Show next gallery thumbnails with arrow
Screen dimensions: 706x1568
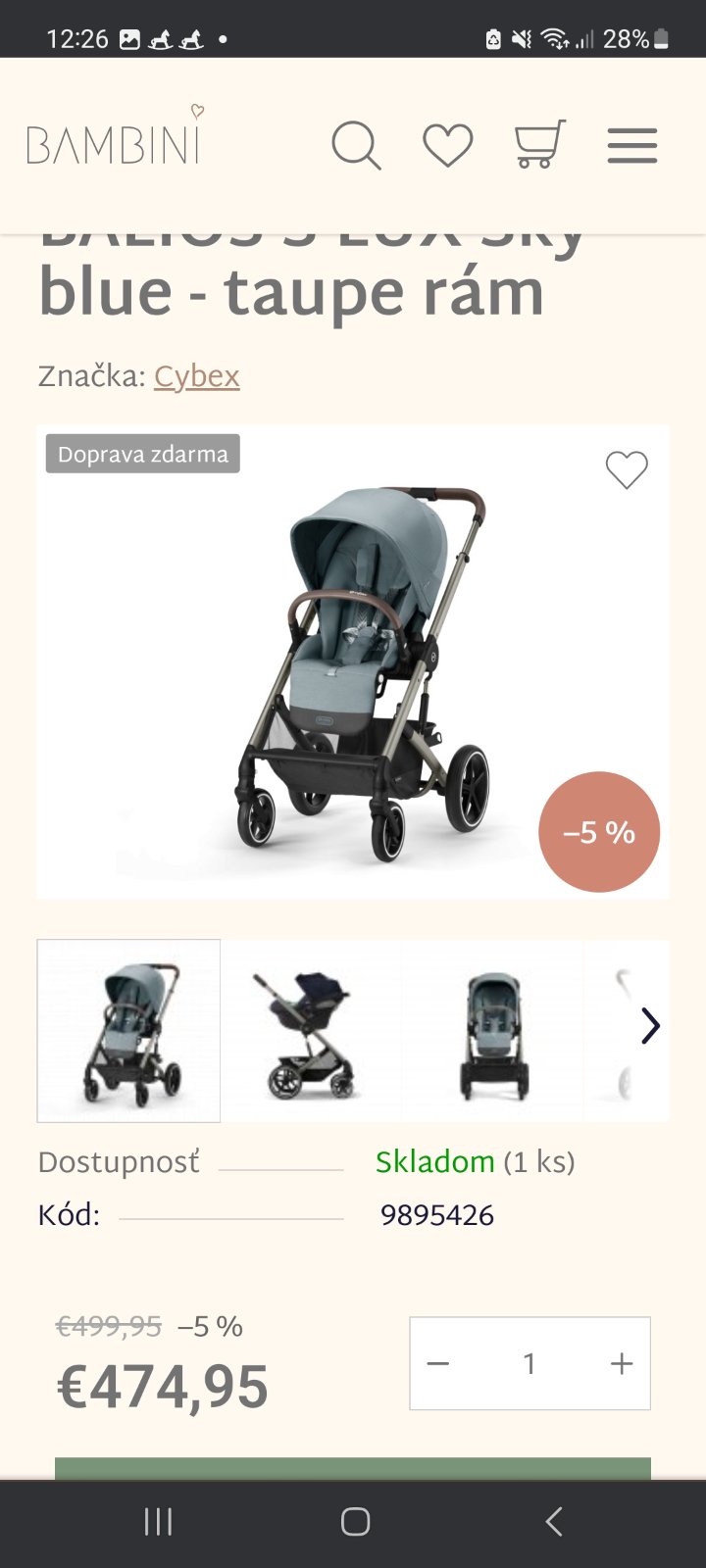(x=650, y=1026)
